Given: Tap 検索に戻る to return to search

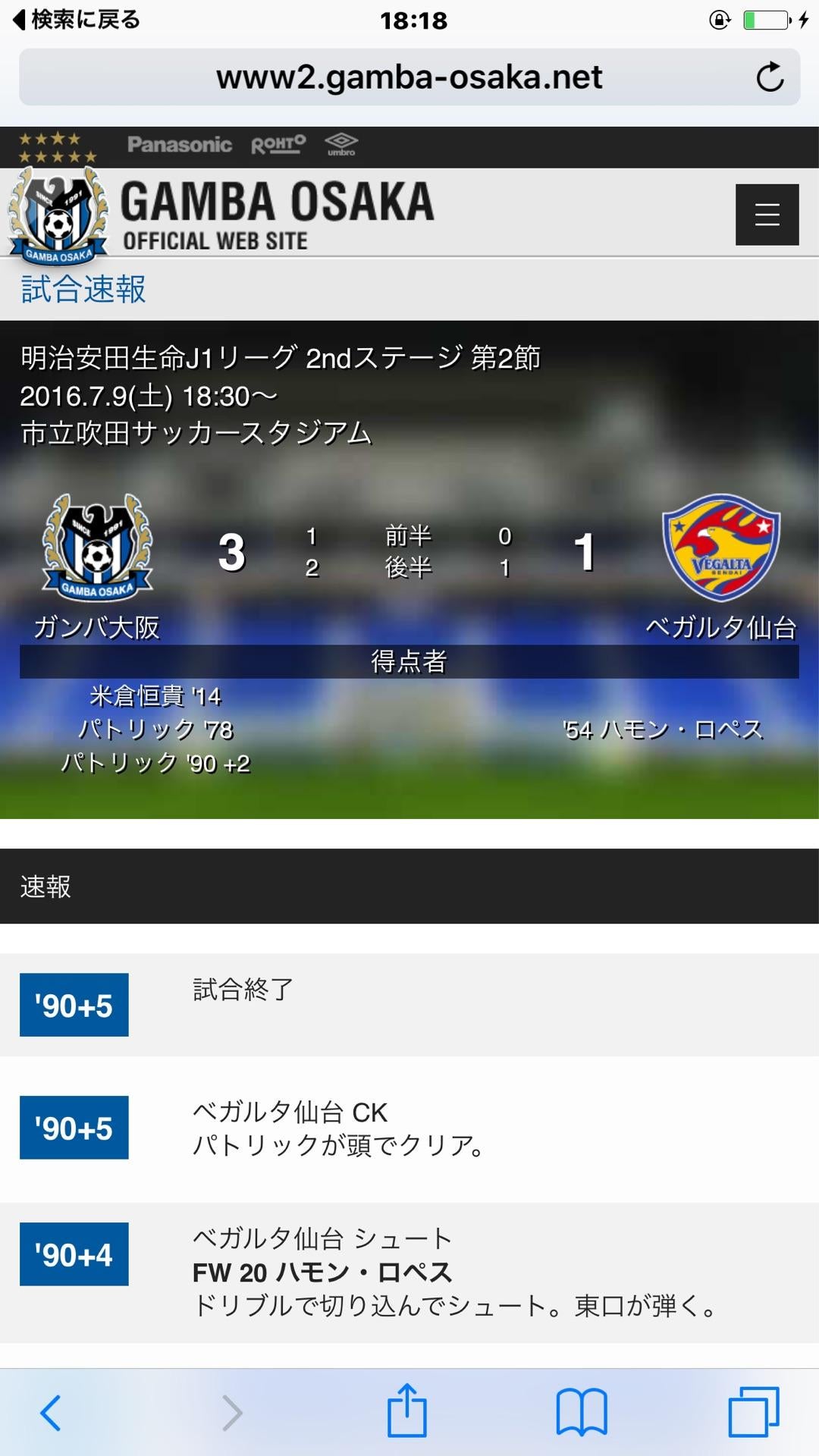Looking at the screenshot, I should [x=76, y=20].
